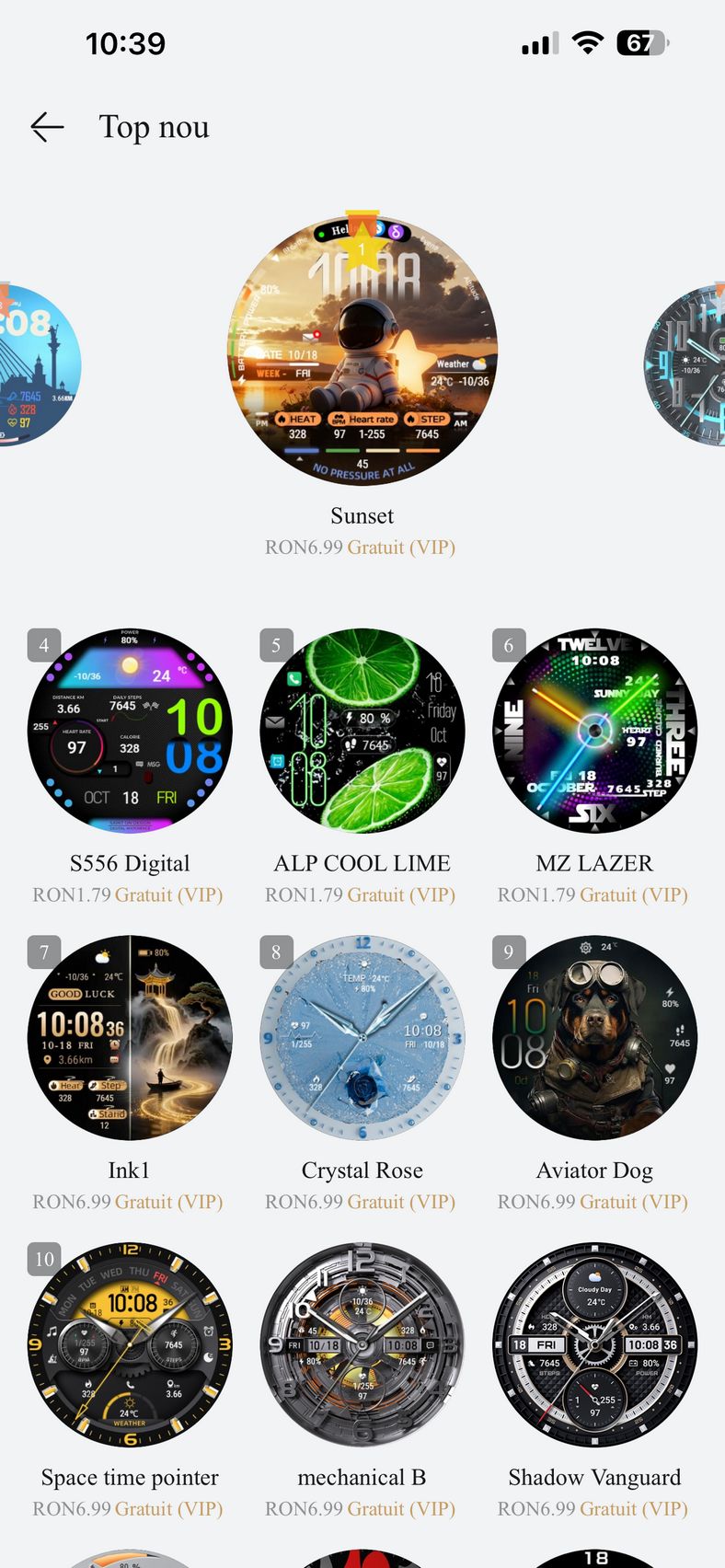Screen dimensions: 725x1568
Task: Open the Crystal Rose watch face
Action: tap(362, 1038)
